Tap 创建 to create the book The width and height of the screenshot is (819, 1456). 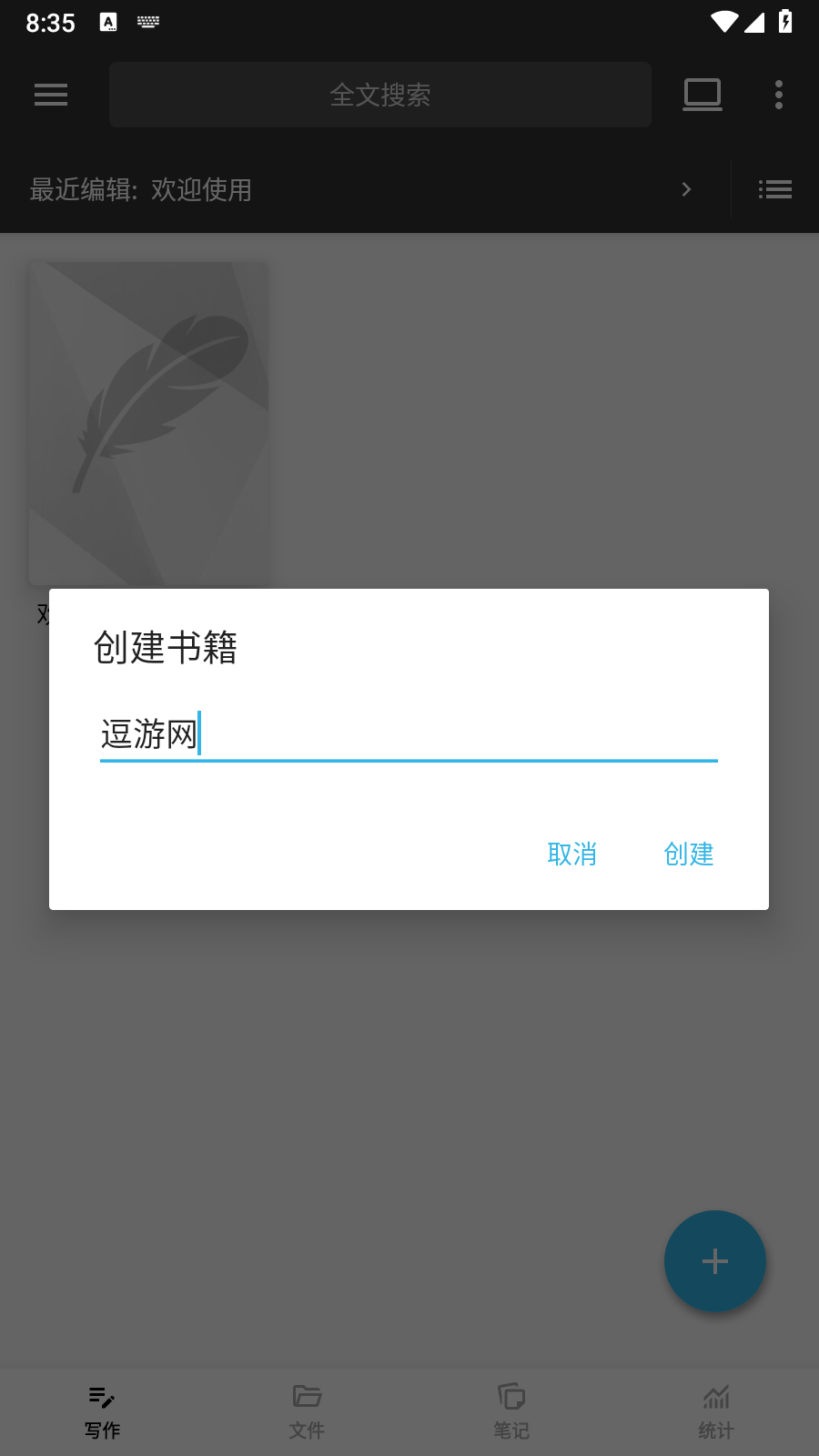(688, 854)
